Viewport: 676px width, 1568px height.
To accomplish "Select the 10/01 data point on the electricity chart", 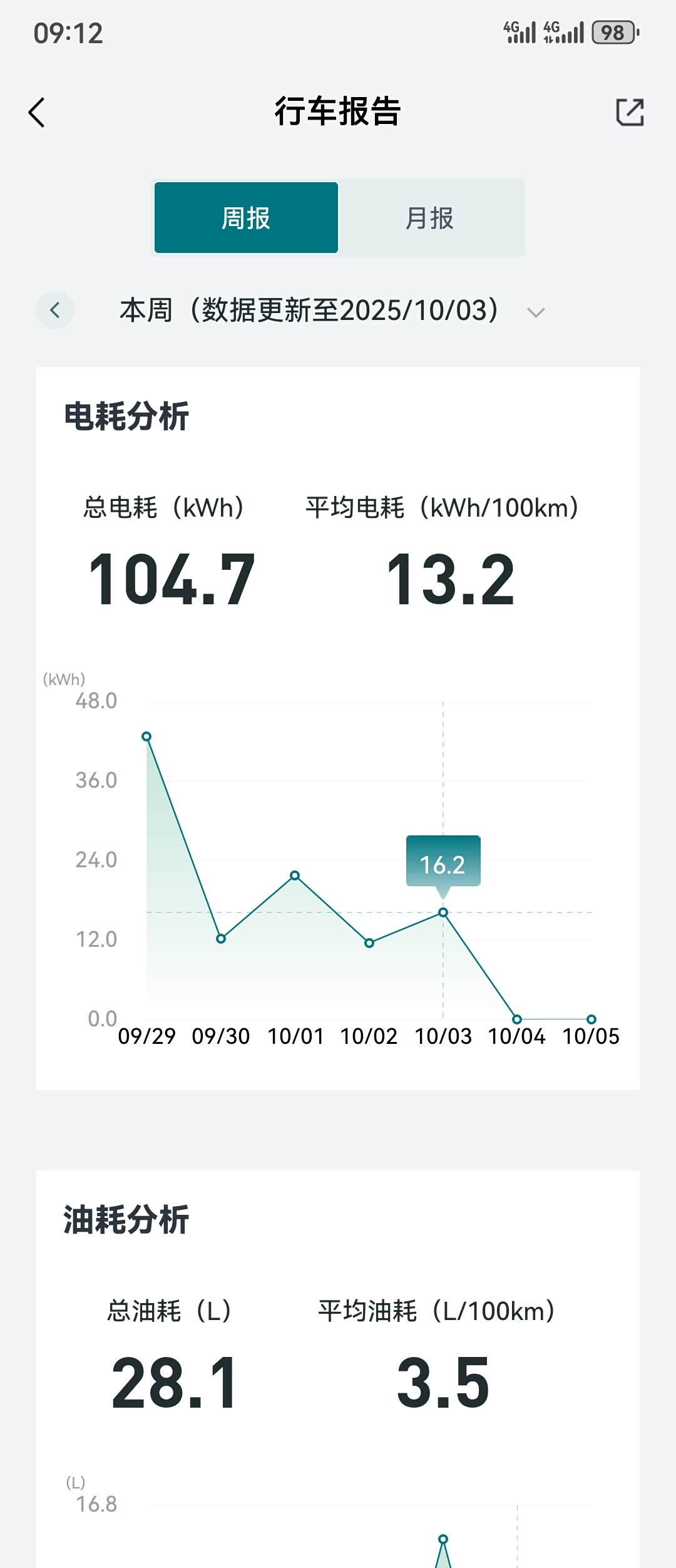I will point(295,875).
